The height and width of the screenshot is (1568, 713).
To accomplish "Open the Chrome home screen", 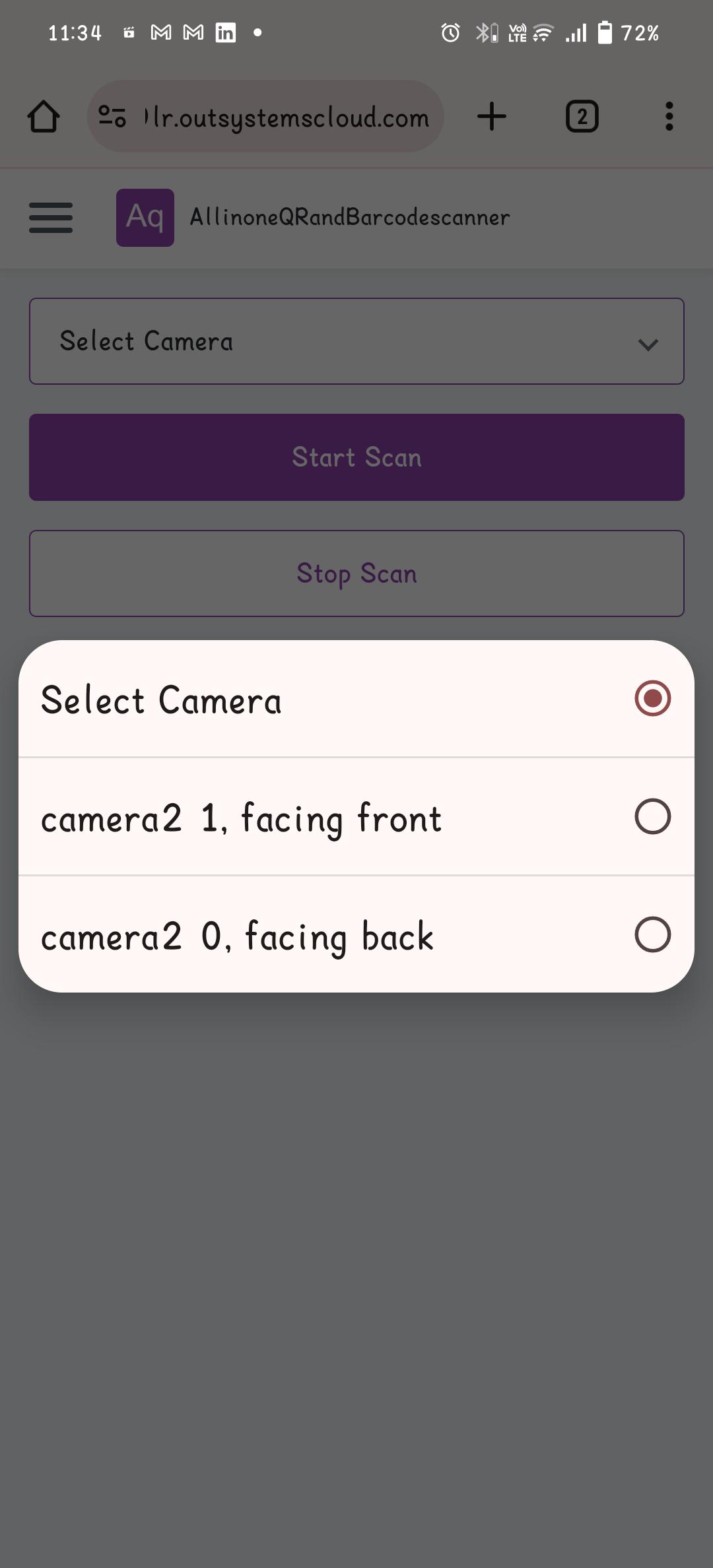I will (x=44, y=116).
